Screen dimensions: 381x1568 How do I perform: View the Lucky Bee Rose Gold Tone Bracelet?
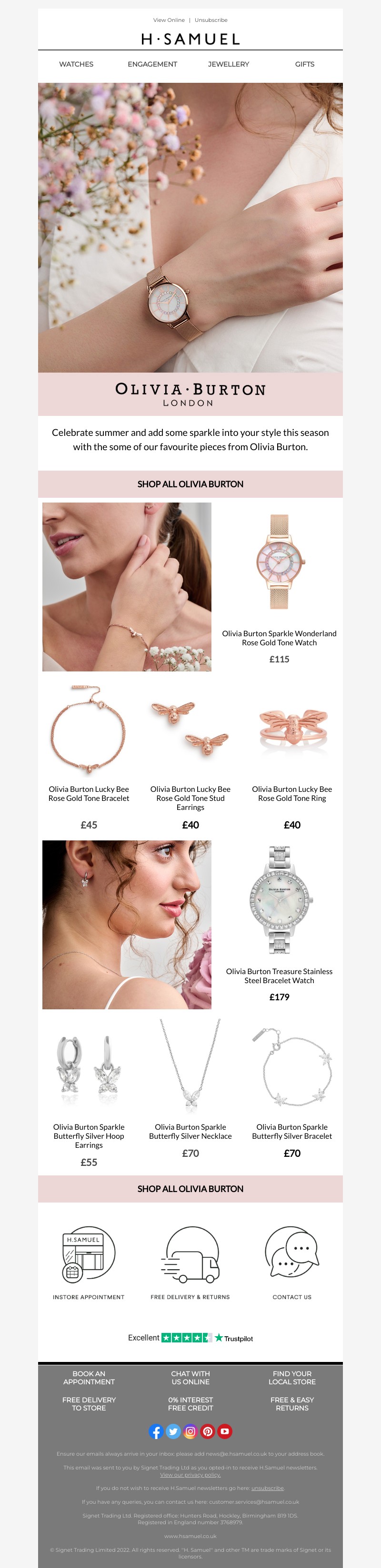pyautogui.click(x=89, y=793)
